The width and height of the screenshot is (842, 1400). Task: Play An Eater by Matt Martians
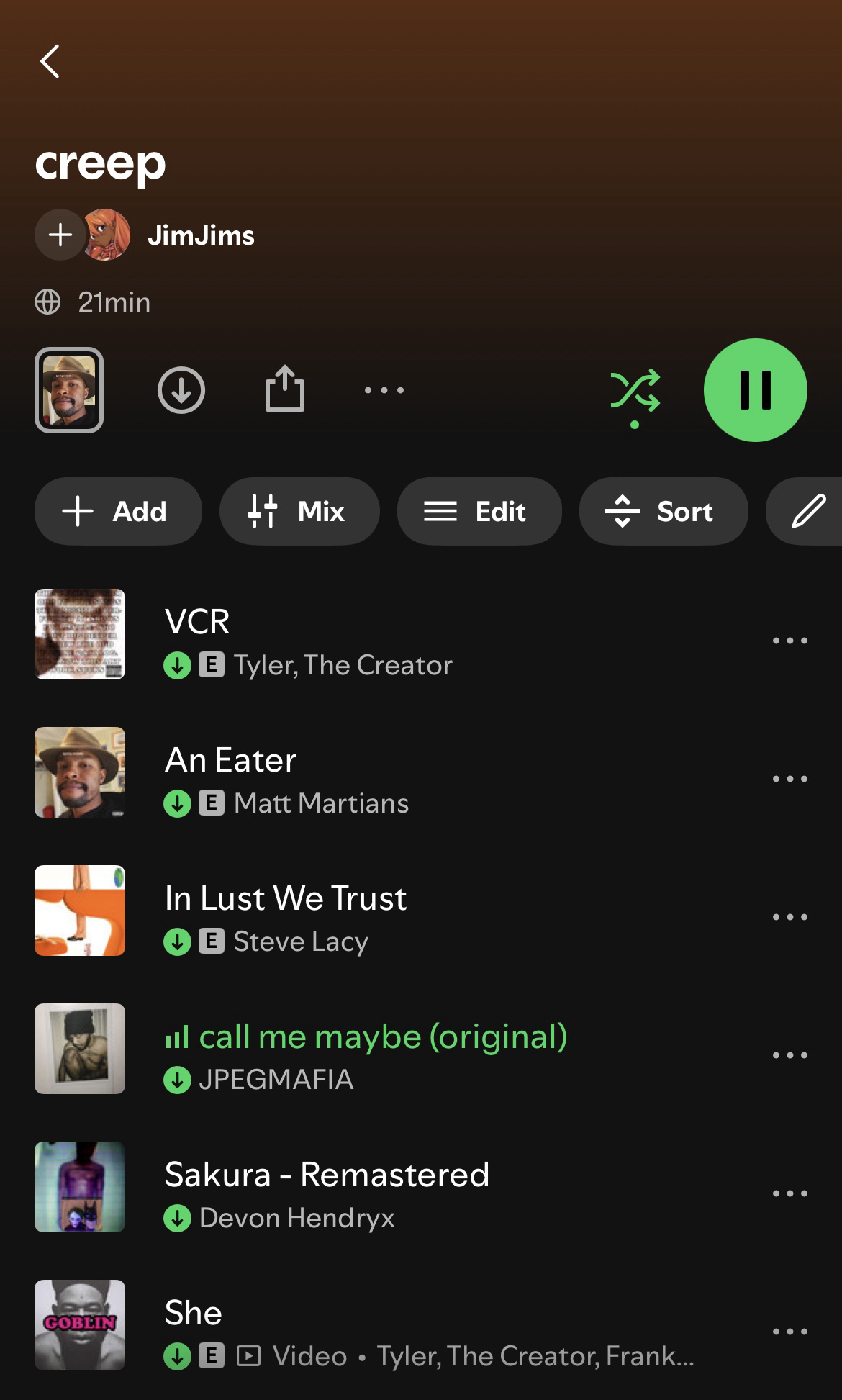tap(288, 773)
